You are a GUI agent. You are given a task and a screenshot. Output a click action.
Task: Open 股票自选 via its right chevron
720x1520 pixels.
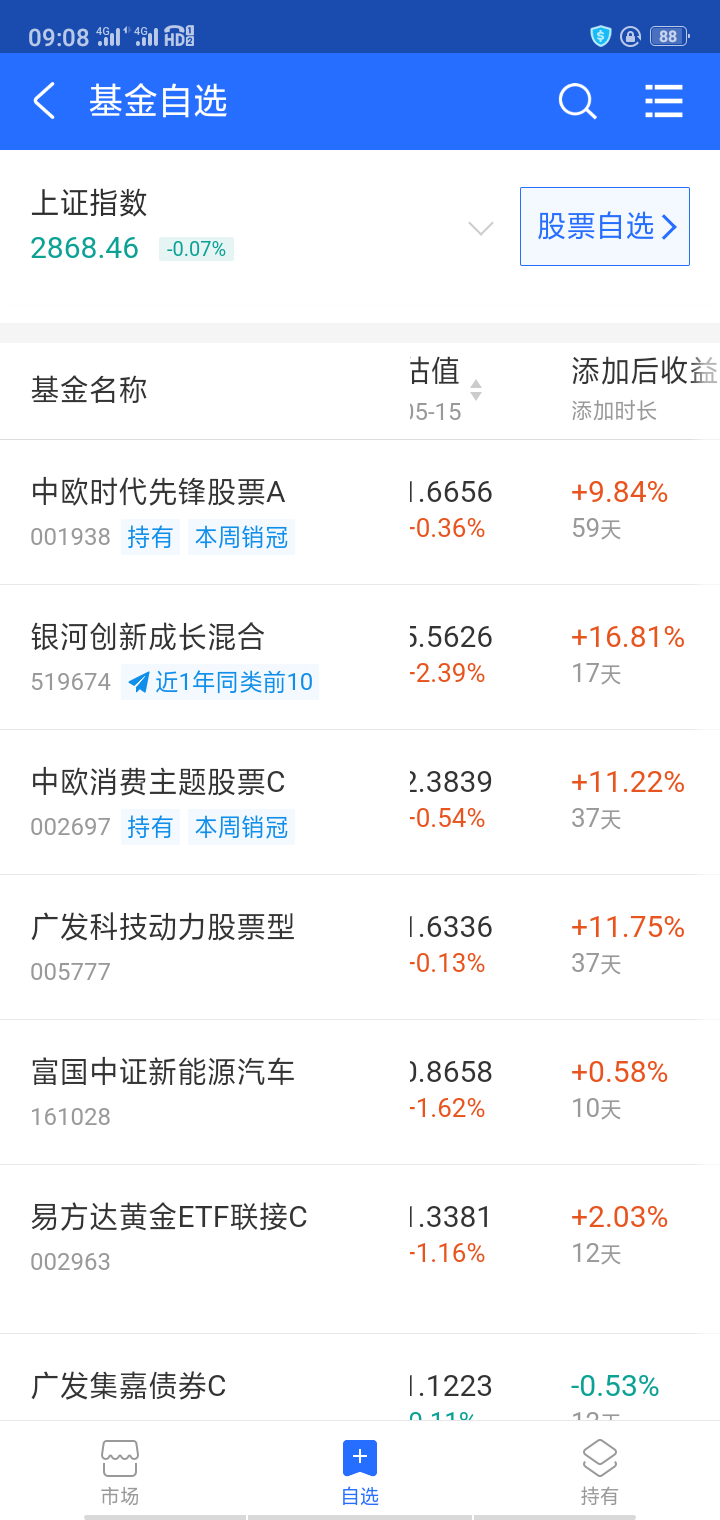[670, 227]
